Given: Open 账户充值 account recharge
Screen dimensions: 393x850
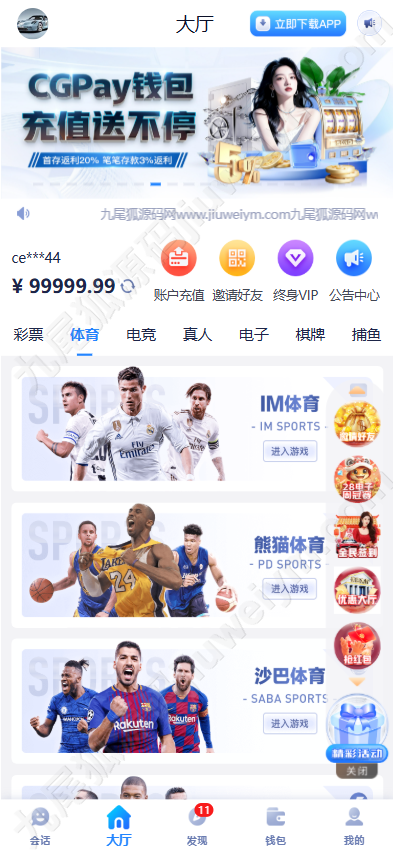Looking at the screenshot, I should tap(179, 271).
